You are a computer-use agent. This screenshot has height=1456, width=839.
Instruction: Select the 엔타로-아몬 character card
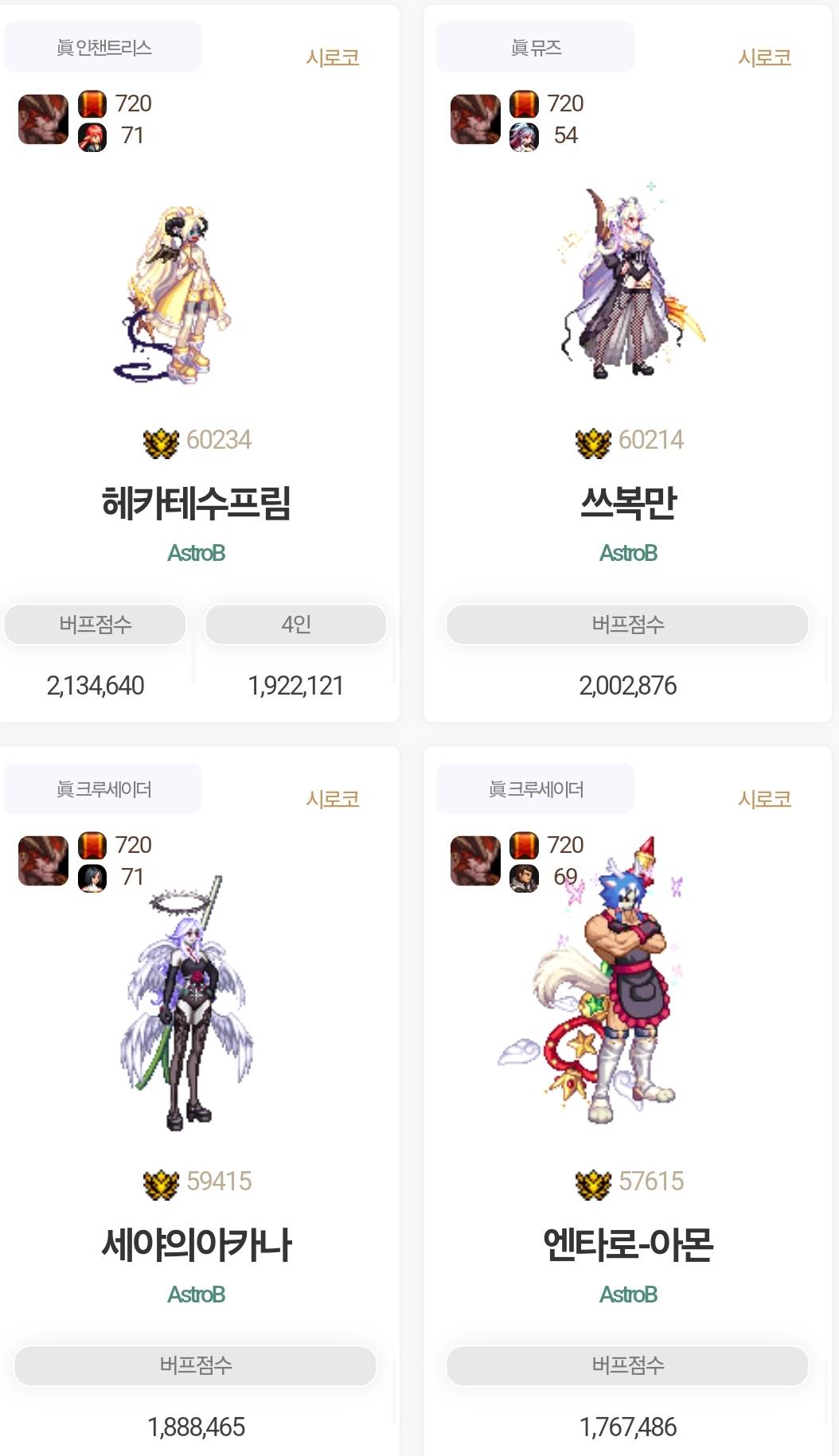tap(628, 1244)
